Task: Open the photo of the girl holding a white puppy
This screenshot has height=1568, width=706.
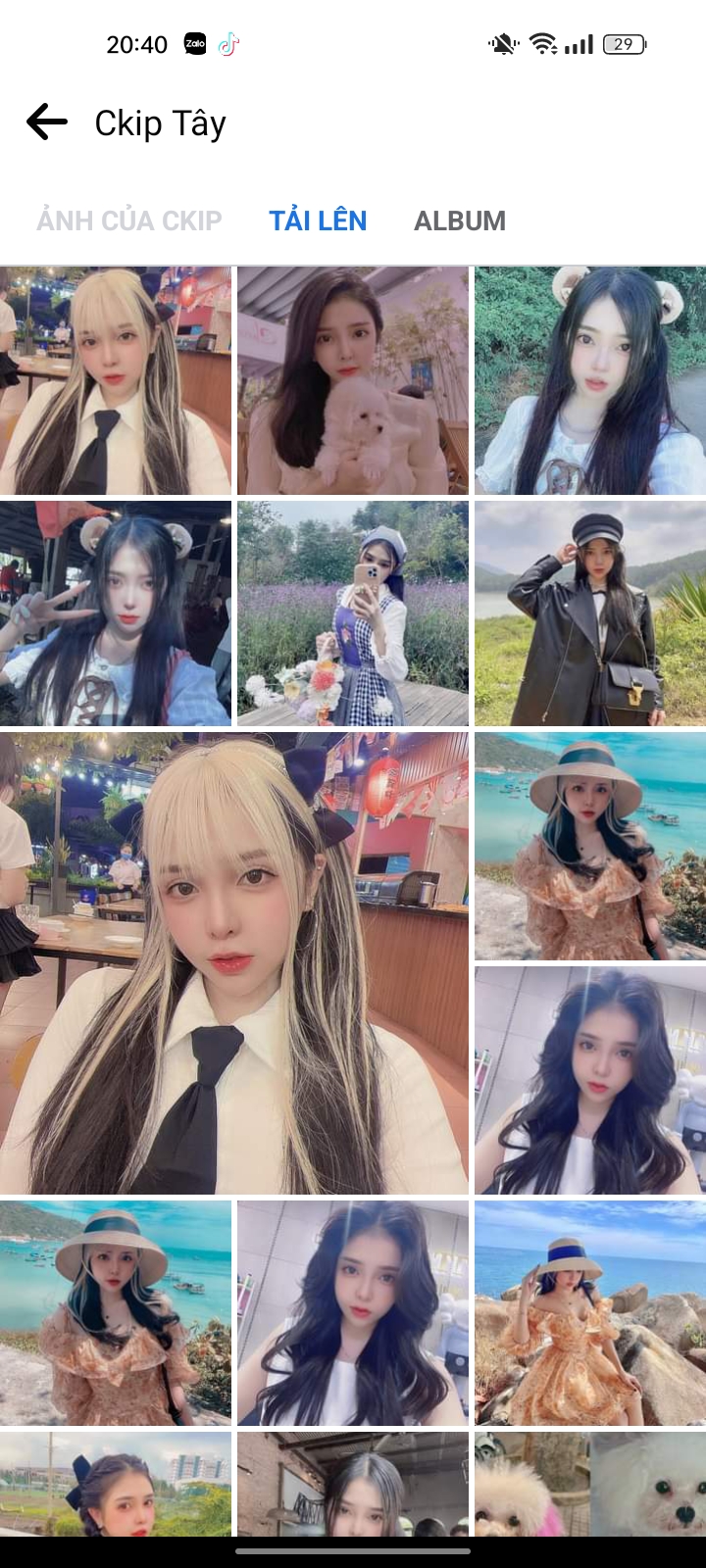Action: 352,380
